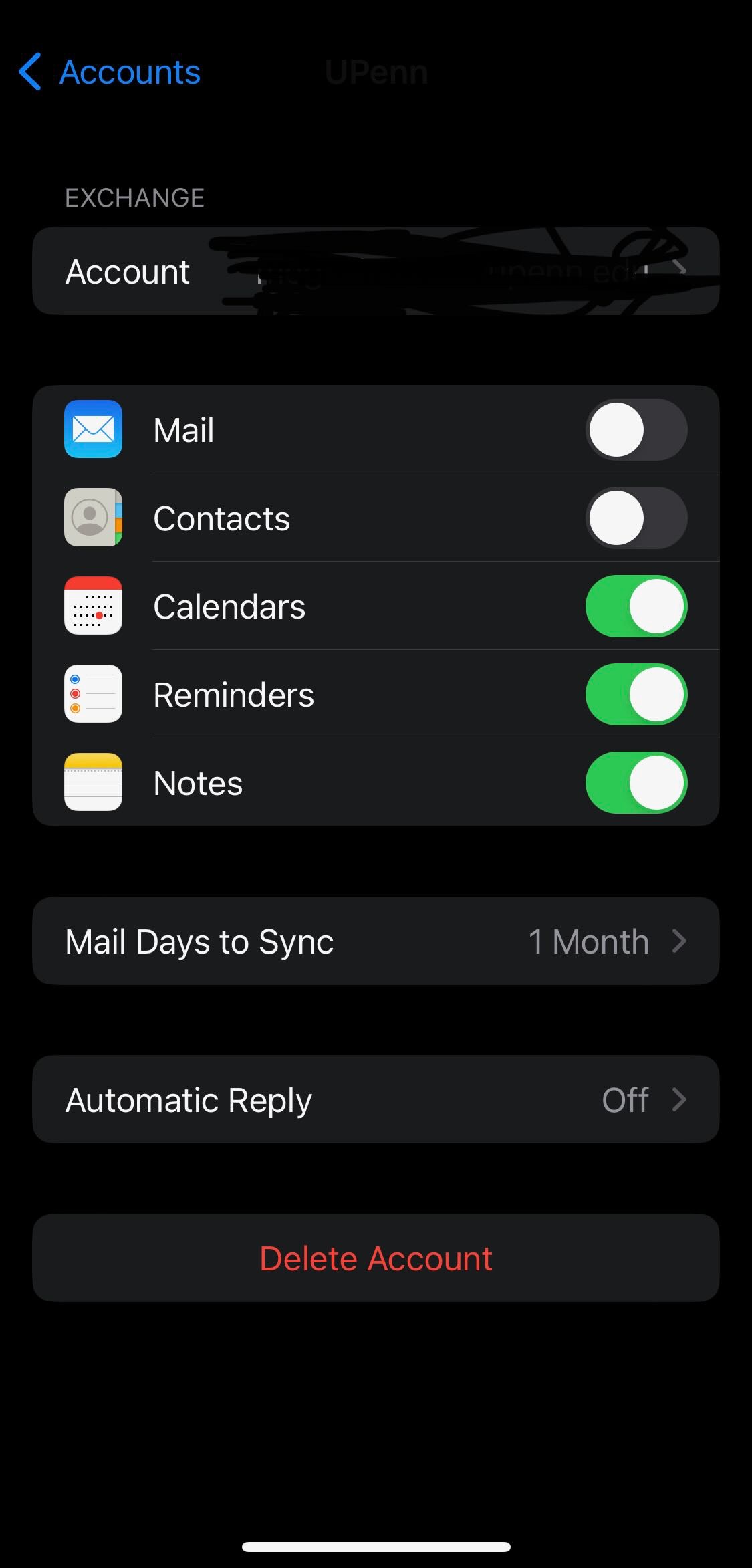Return to Accounts list
This screenshot has width=752, height=1568.
coord(110,72)
